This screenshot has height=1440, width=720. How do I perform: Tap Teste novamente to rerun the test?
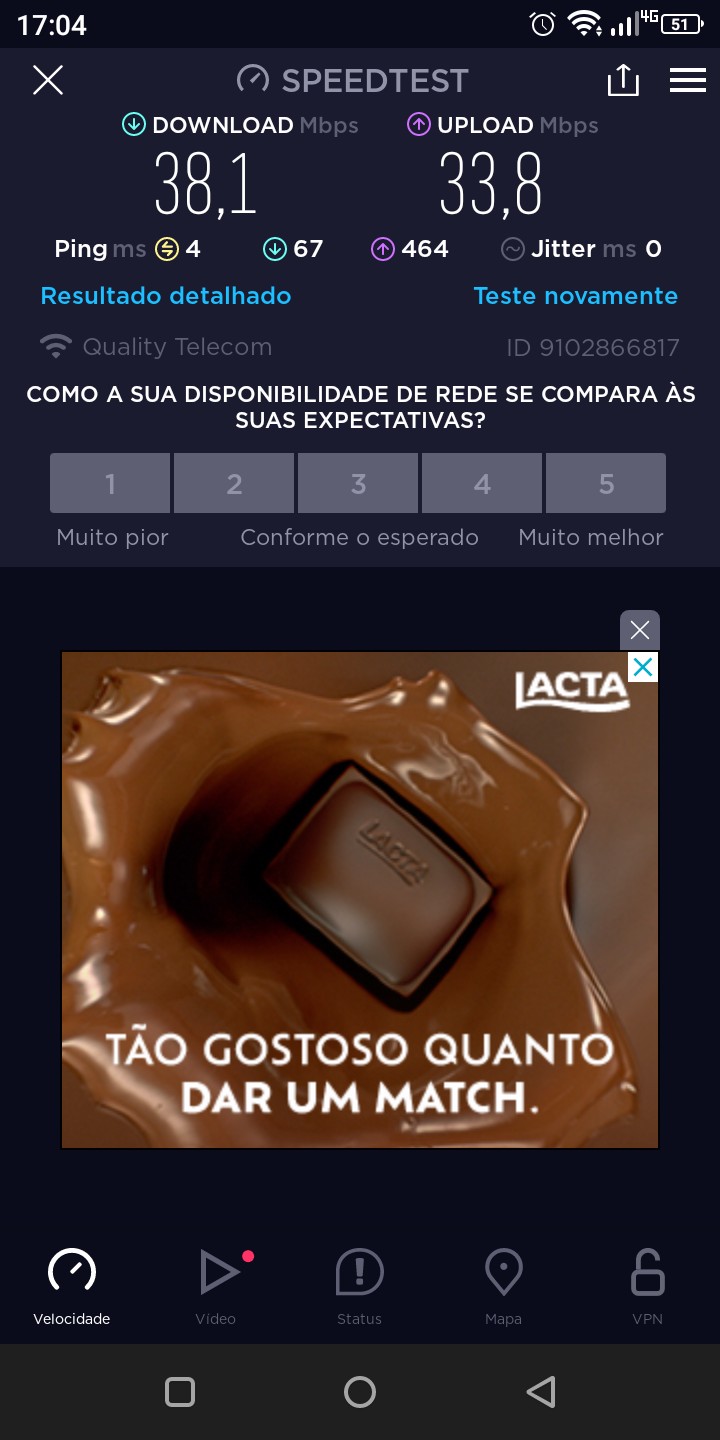(x=575, y=296)
